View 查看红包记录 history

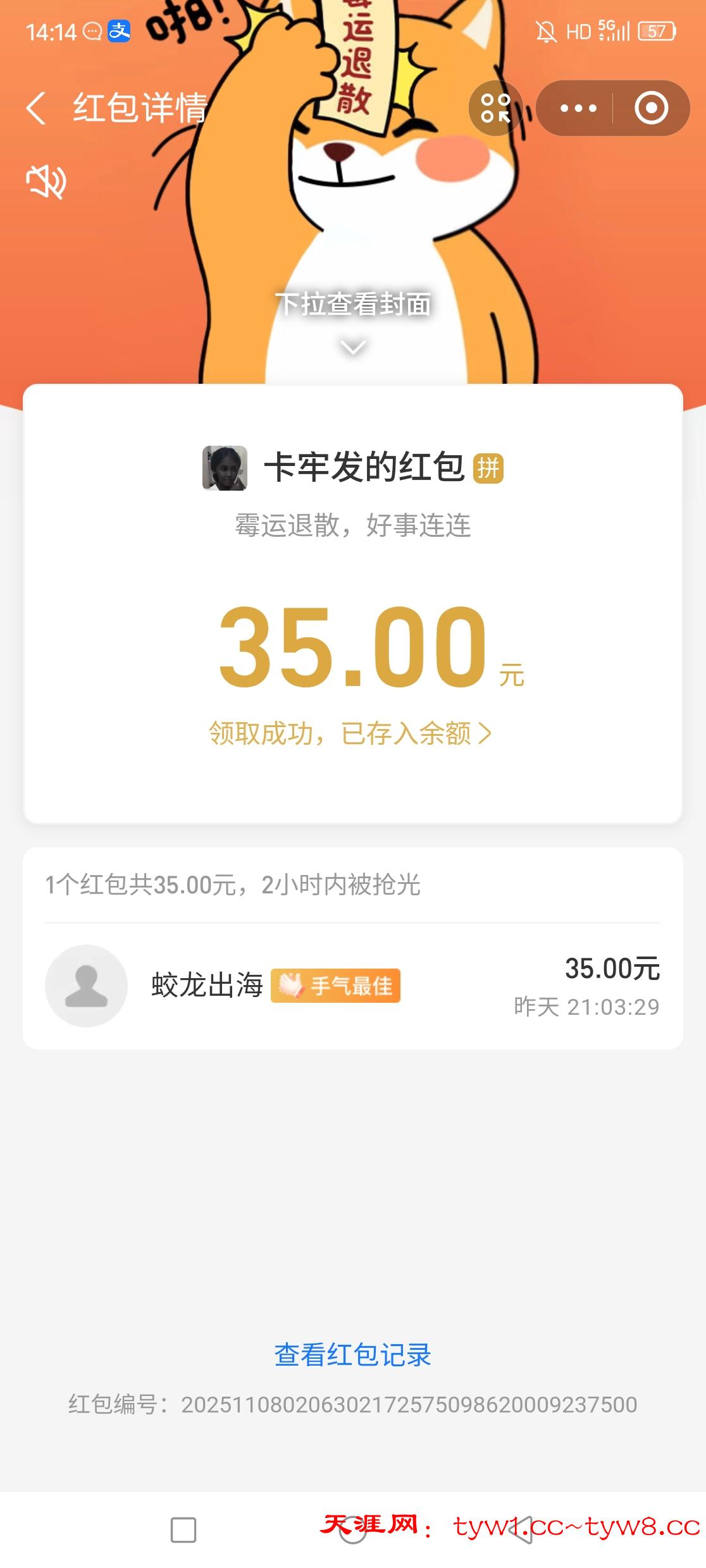tap(352, 1355)
